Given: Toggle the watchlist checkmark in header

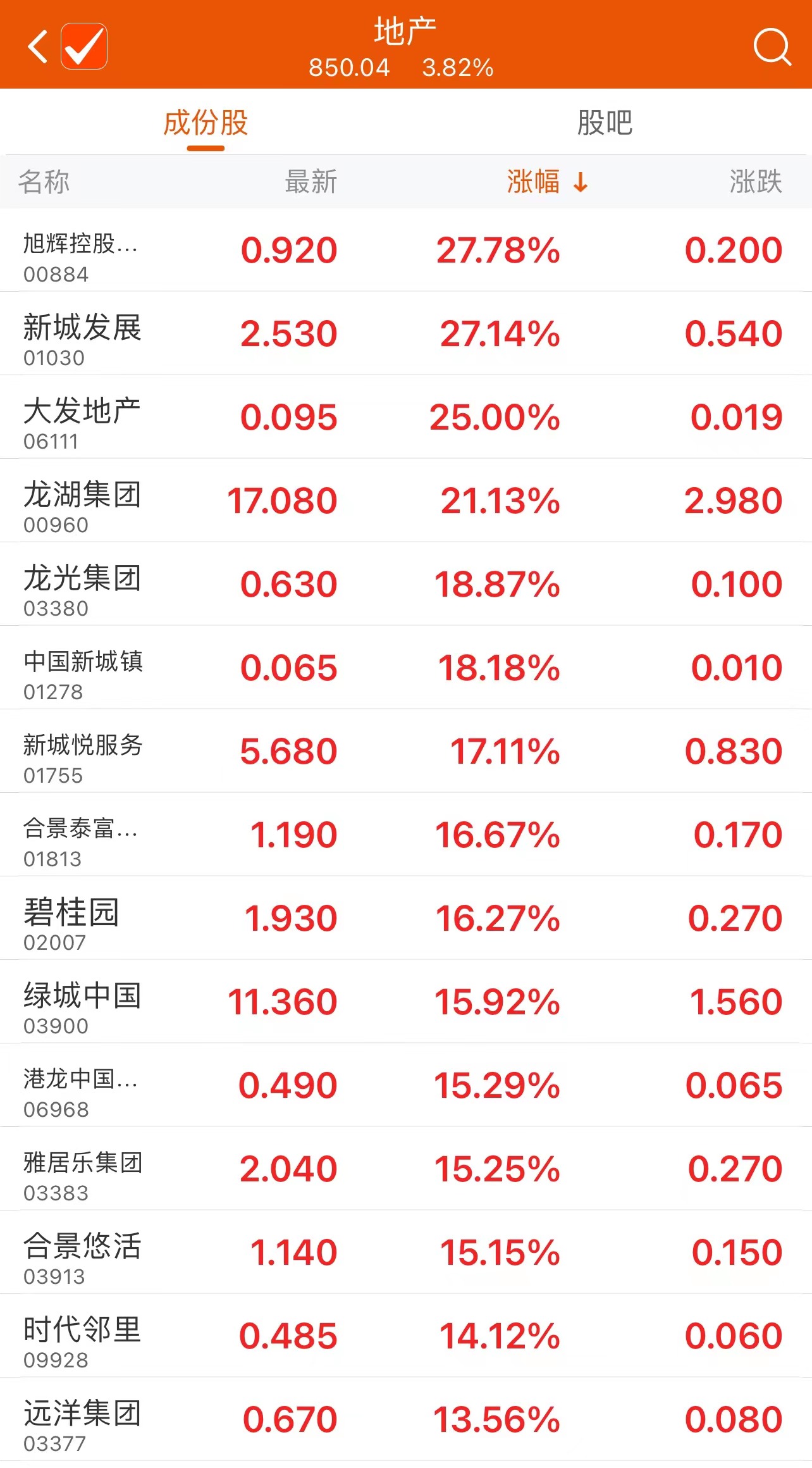Looking at the screenshot, I should [84, 46].
